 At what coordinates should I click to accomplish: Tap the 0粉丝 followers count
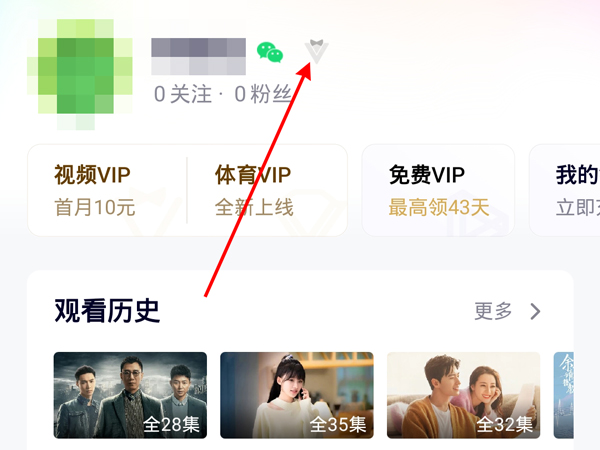(x=262, y=95)
